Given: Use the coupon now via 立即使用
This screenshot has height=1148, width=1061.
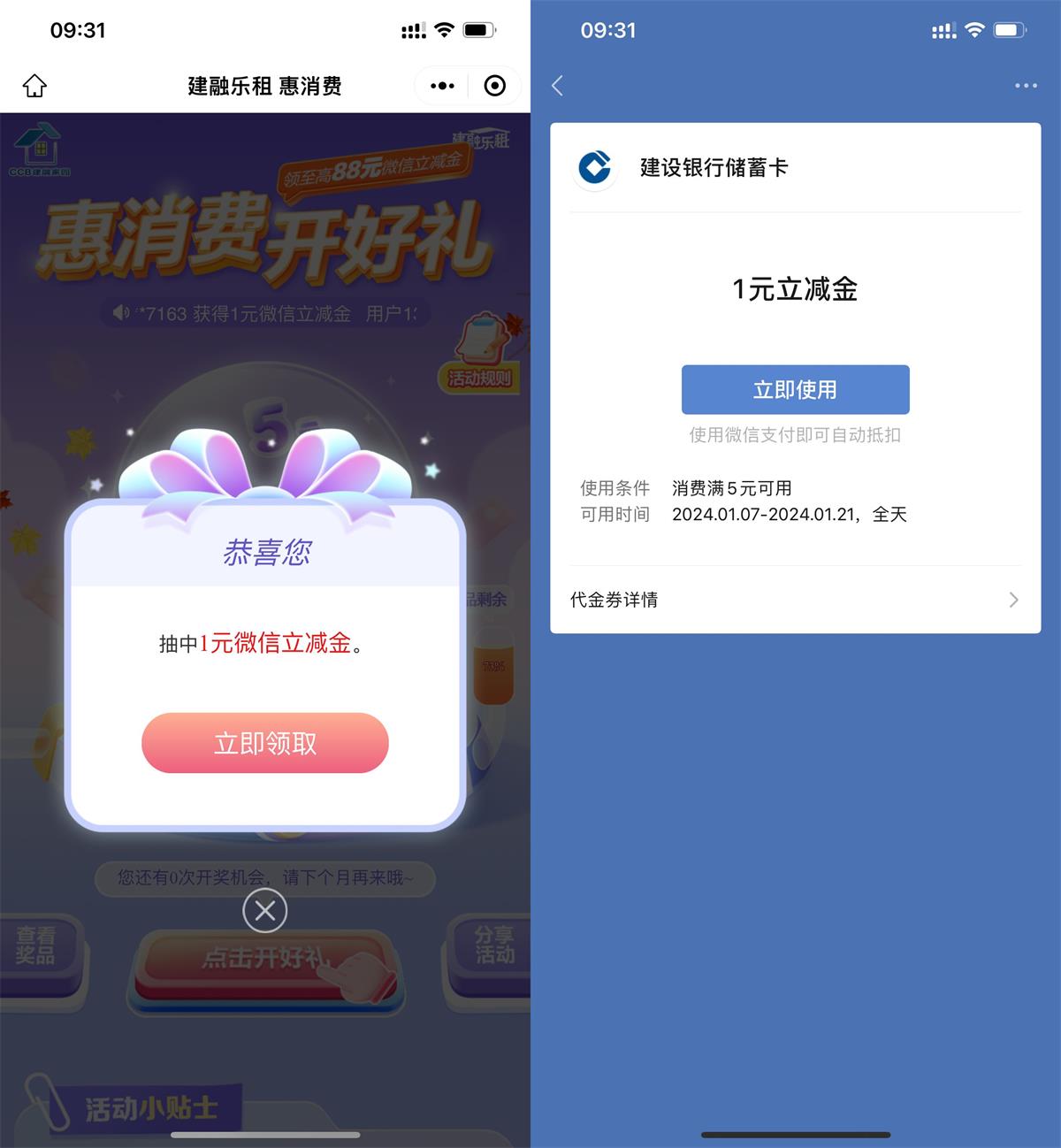Looking at the screenshot, I should [x=795, y=389].
